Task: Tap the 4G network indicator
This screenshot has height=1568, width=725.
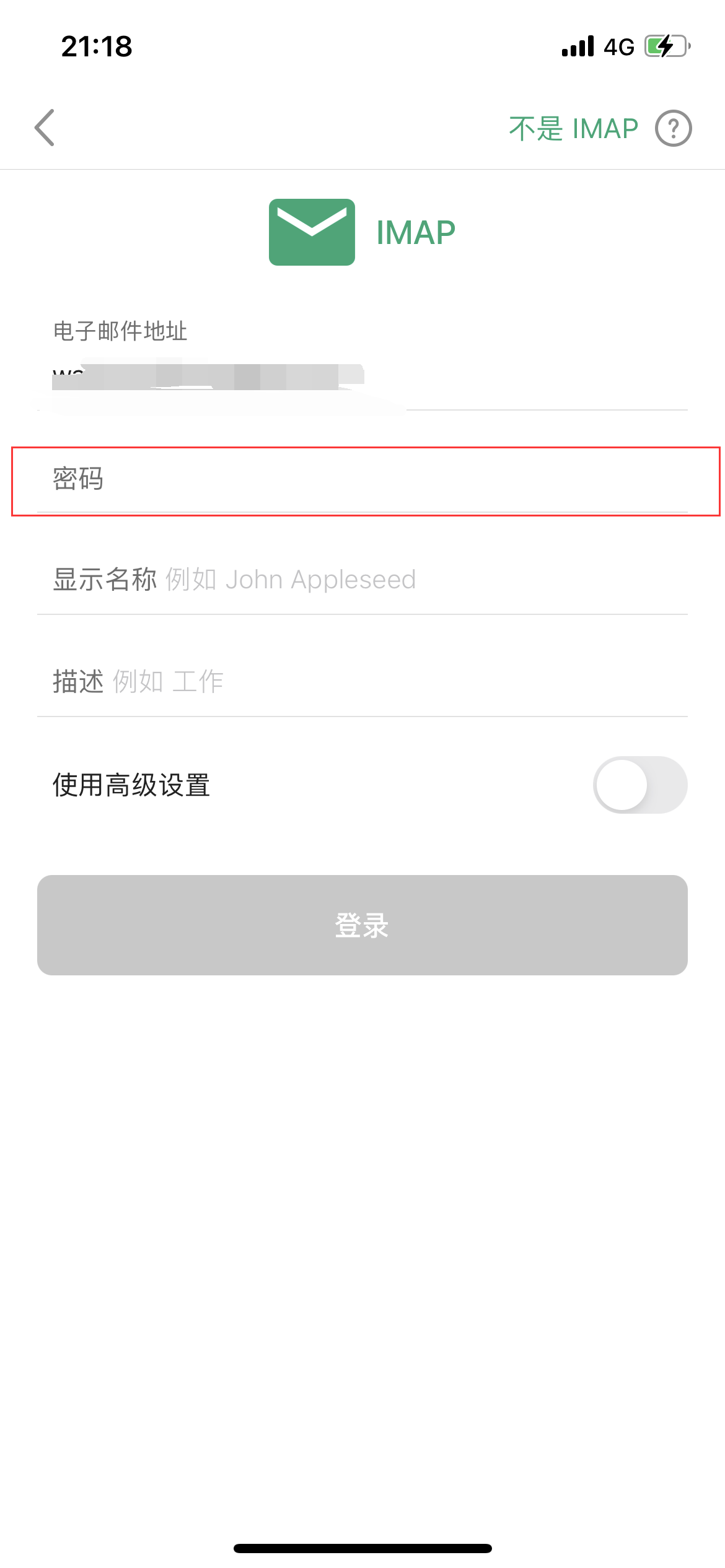Action: pos(617,45)
